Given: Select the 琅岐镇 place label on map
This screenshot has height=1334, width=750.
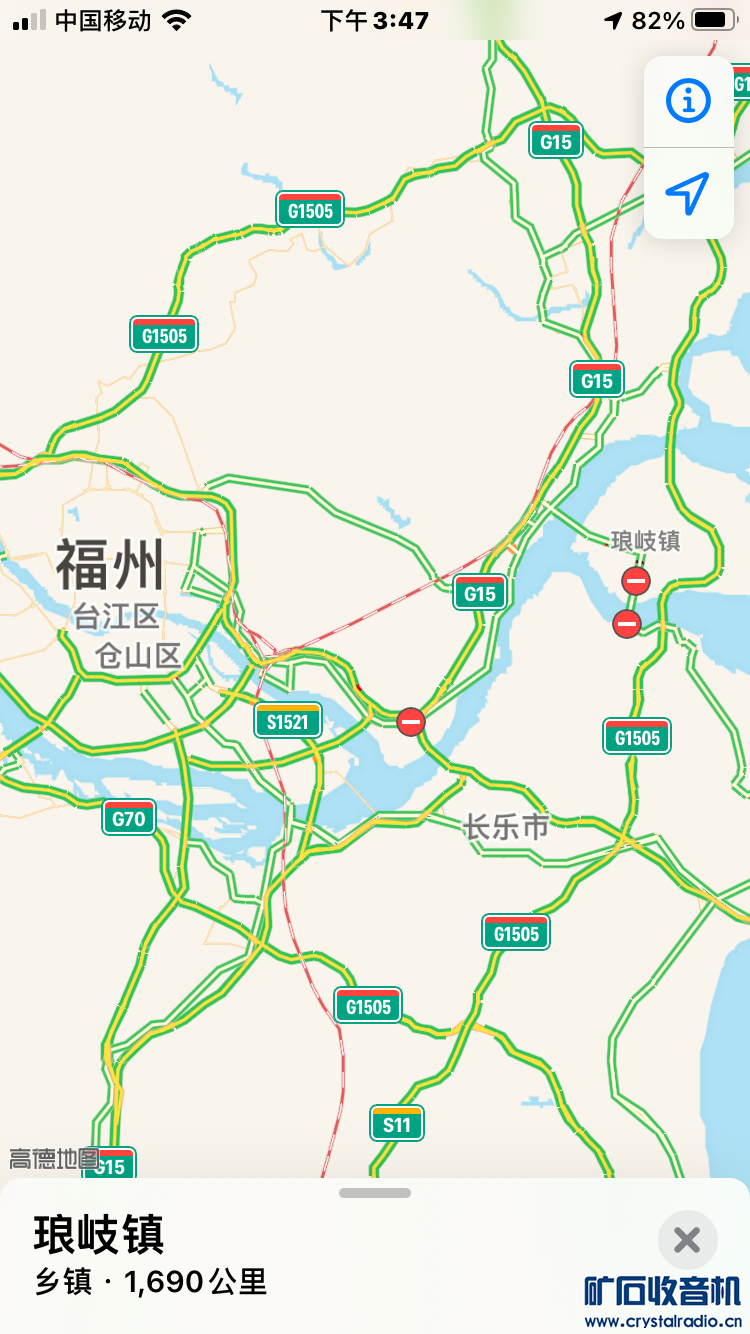Looking at the screenshot, I should point(646,541).
